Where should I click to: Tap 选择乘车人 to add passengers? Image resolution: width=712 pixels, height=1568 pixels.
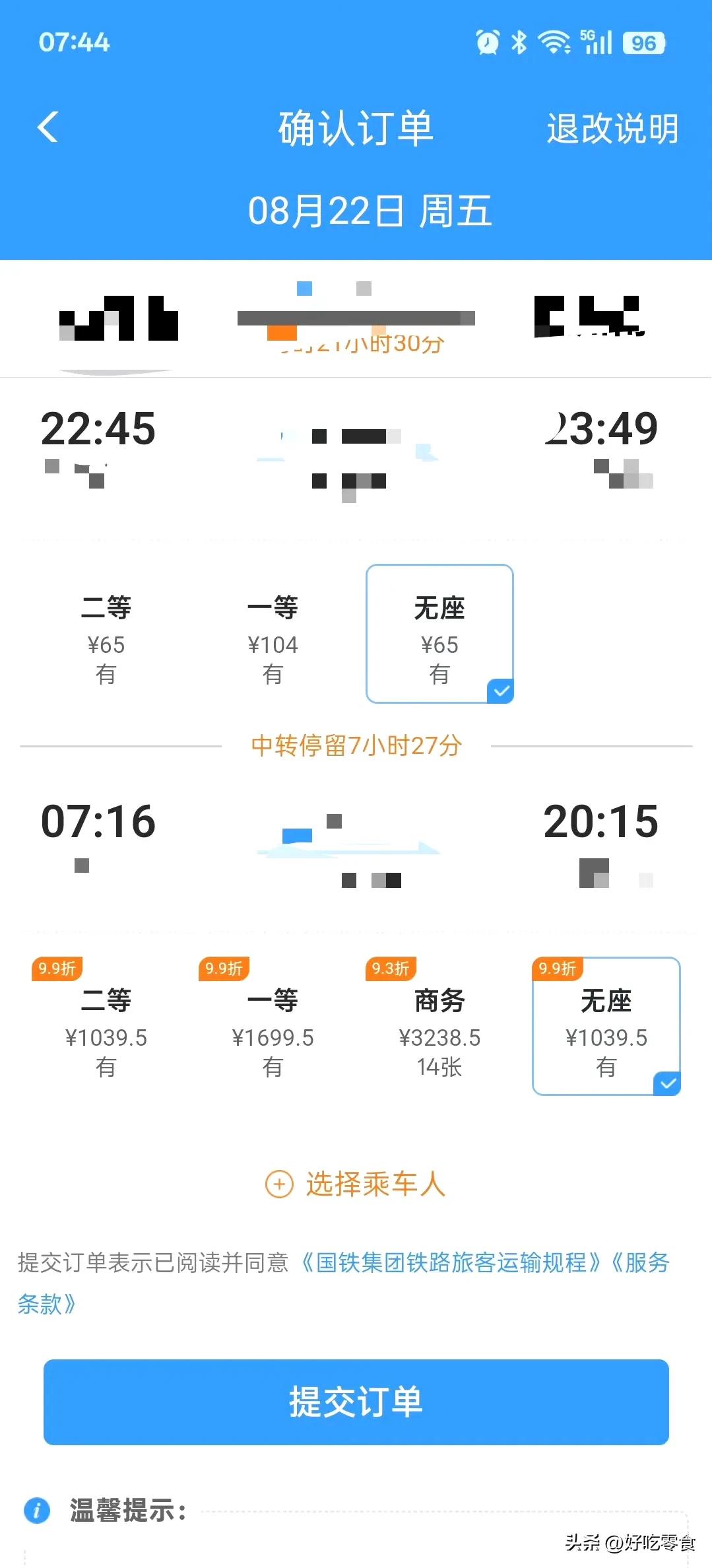click(x=355, y=1184)
